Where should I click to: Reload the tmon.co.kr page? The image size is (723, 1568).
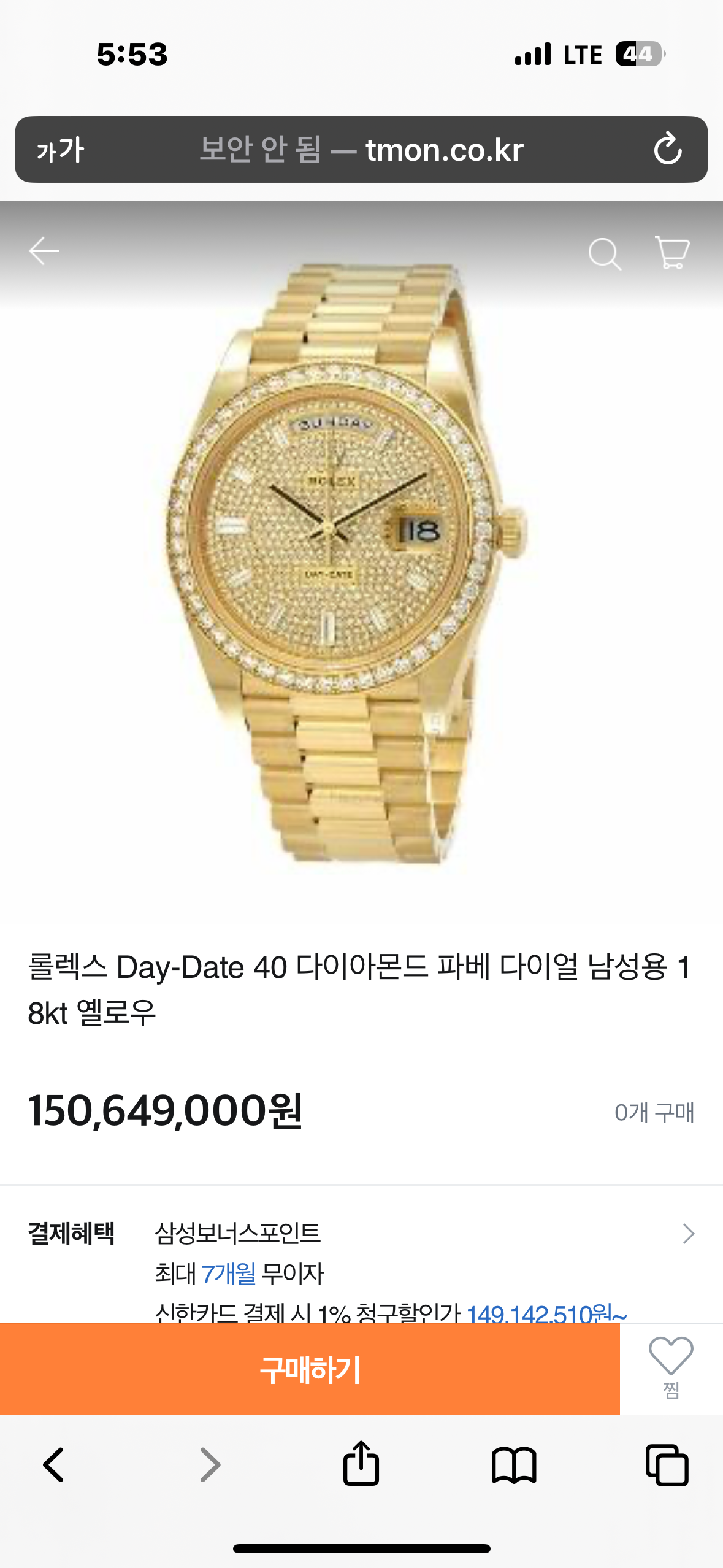coord(667,150)
